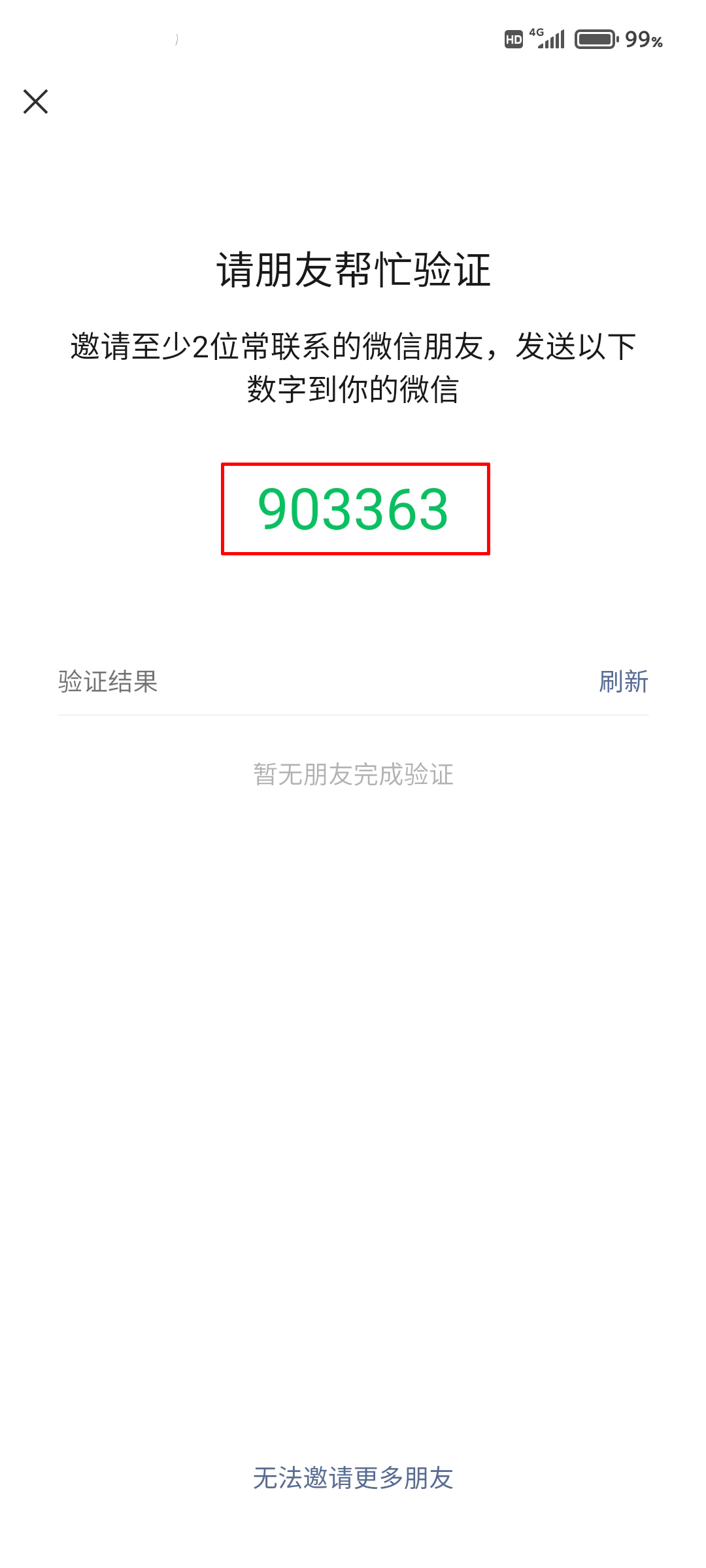Click 刷新 to check friend verification status
The image size is (706, 1568).
coord(624,682)
